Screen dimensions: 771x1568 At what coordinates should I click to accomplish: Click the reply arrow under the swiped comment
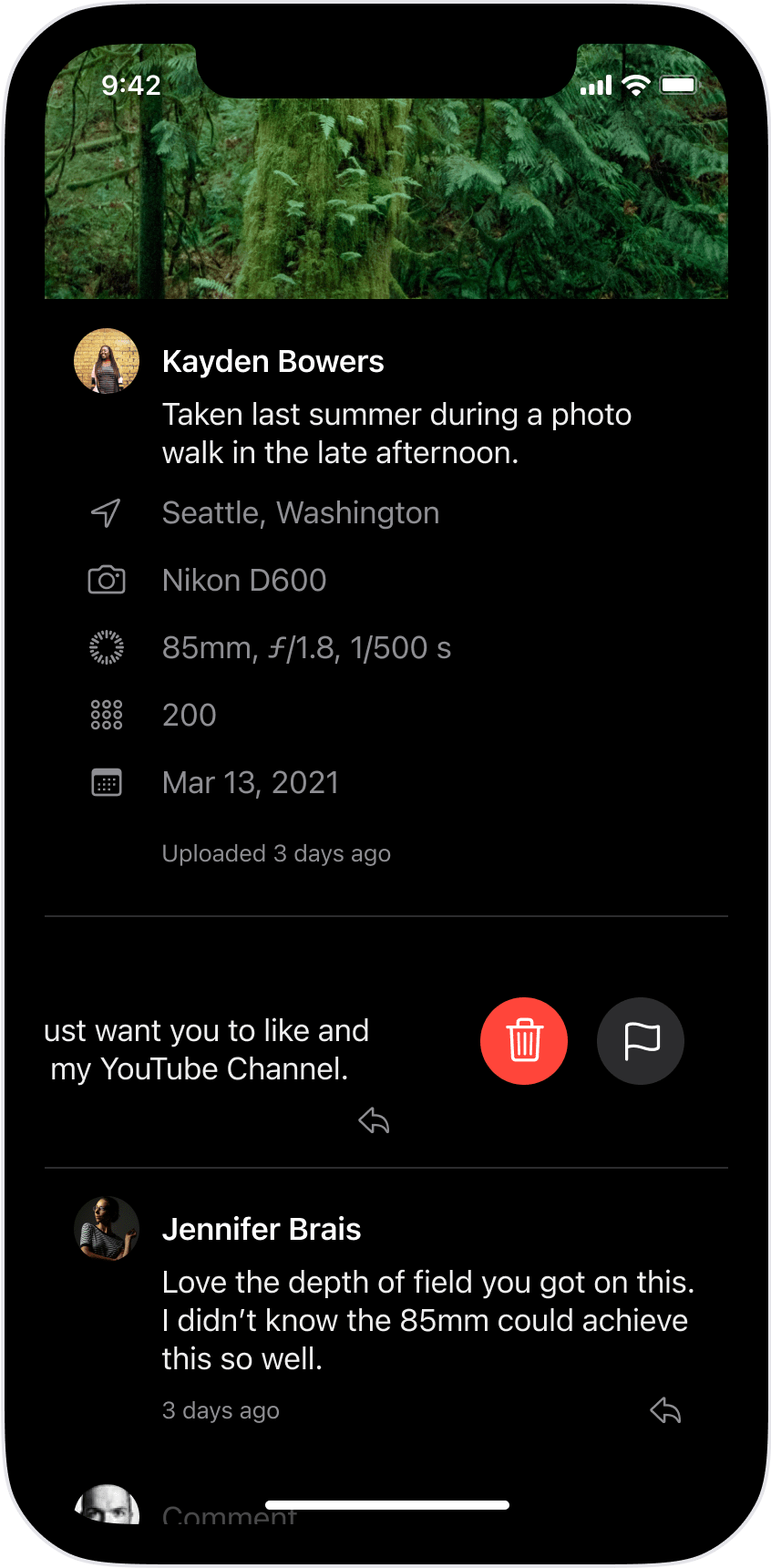click(x=374, y=1120)
